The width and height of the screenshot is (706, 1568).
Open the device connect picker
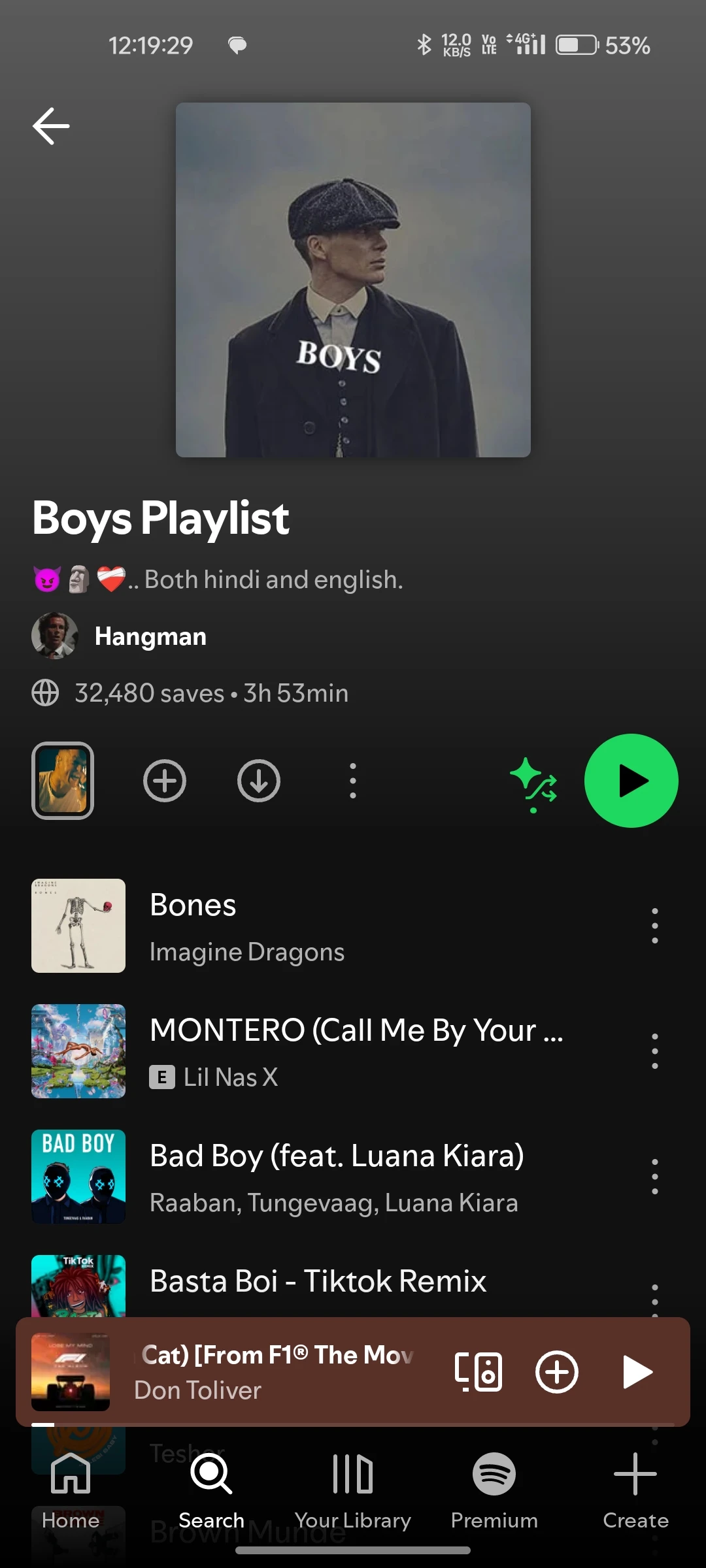479,1371
